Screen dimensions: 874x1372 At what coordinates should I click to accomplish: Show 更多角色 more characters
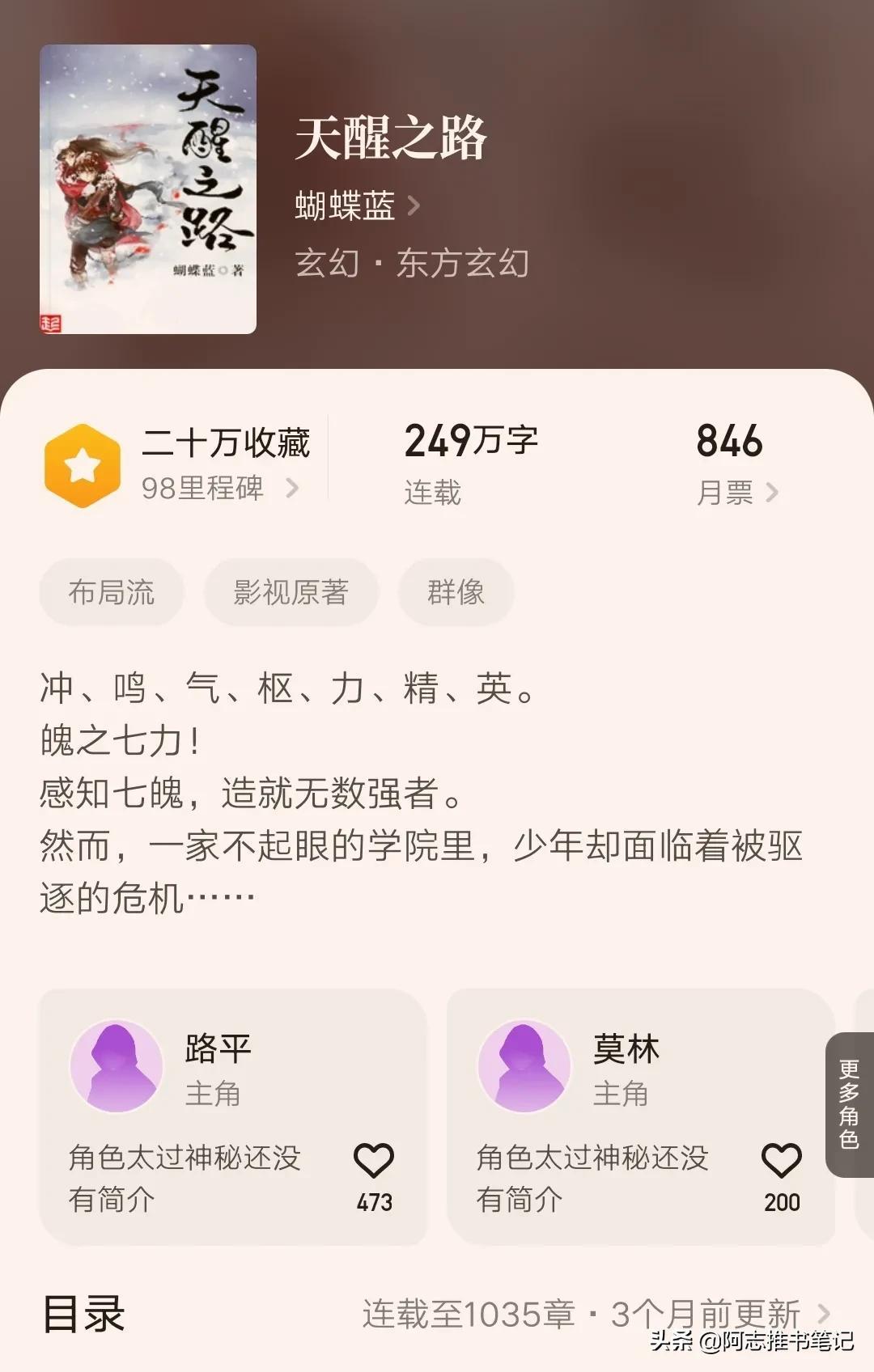tap(849, 1104)
